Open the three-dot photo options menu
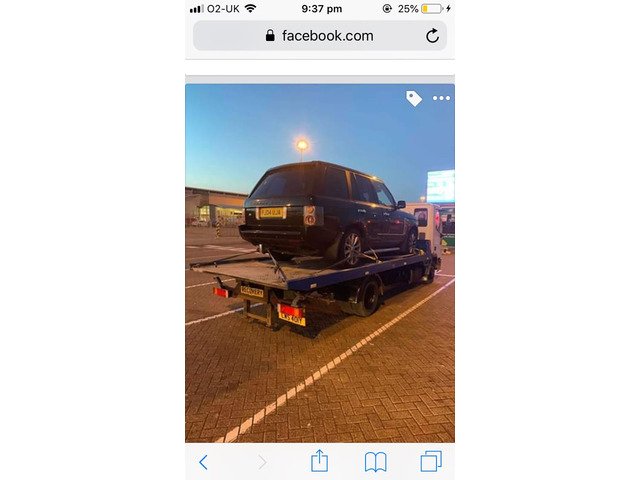Viewport: 640px width, 480px height. [441, 98]
